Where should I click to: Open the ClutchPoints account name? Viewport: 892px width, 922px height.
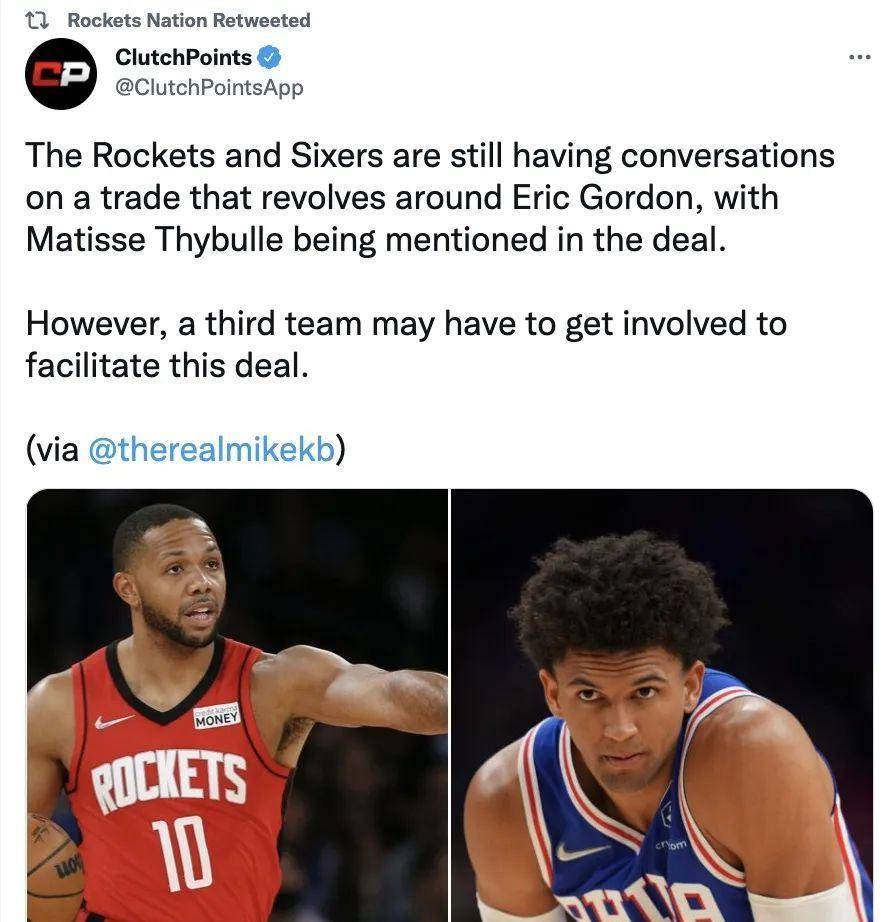tap(184, 57)
